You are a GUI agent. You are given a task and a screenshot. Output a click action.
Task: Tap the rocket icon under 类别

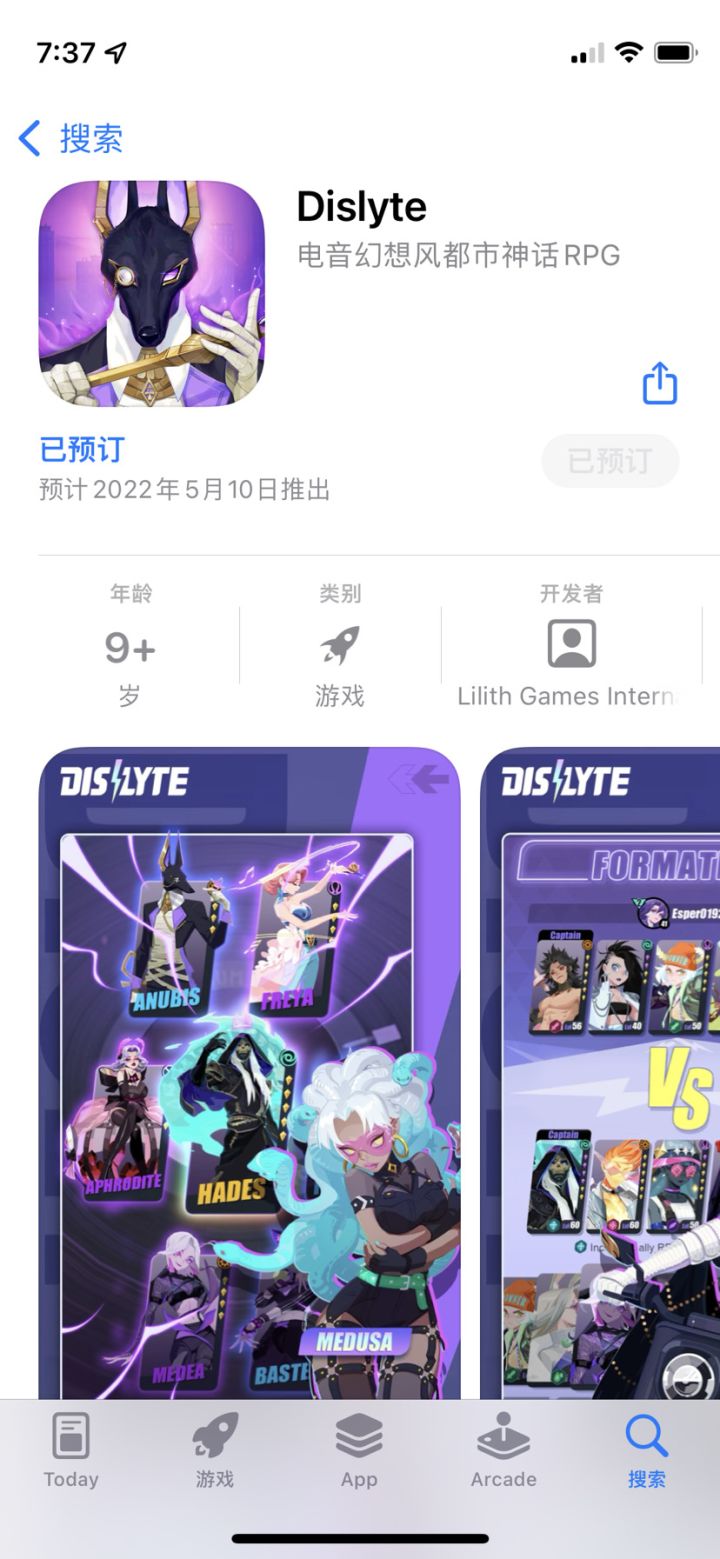340,641
